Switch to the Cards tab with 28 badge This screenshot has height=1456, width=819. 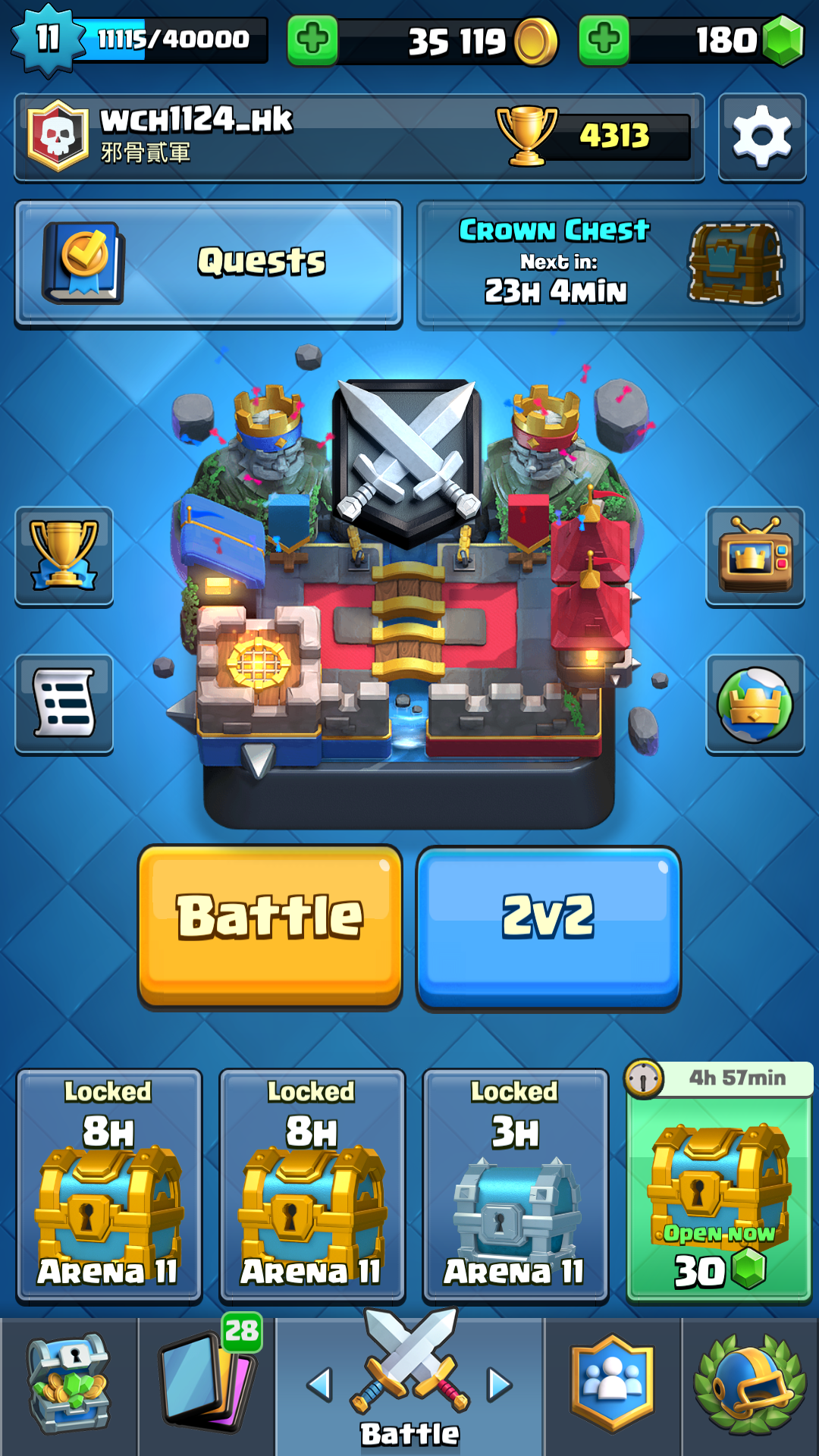206,1387
